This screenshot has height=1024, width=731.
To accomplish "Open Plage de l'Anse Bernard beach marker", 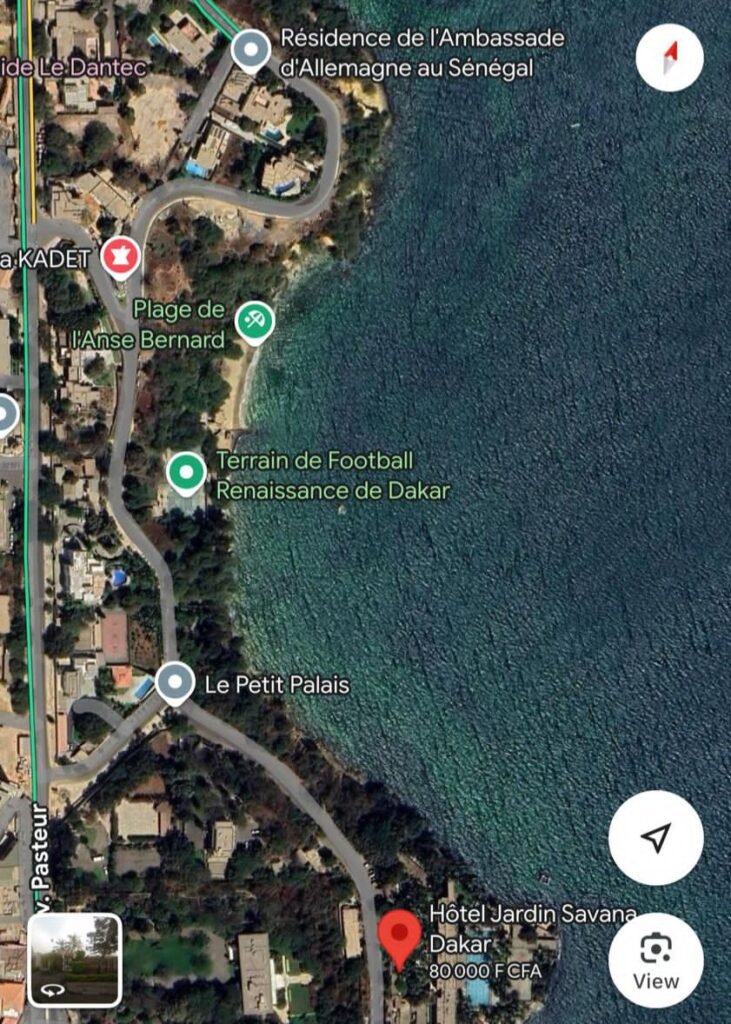I will tap(254, 322).
